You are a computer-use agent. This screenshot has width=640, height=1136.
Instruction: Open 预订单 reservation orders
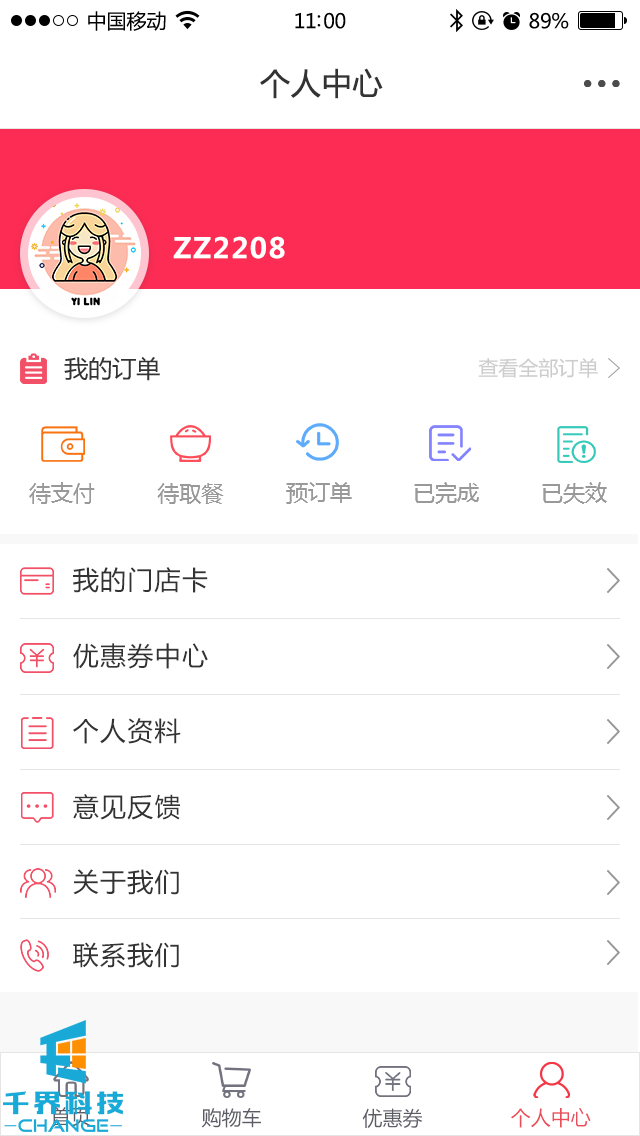coord(318,464)
